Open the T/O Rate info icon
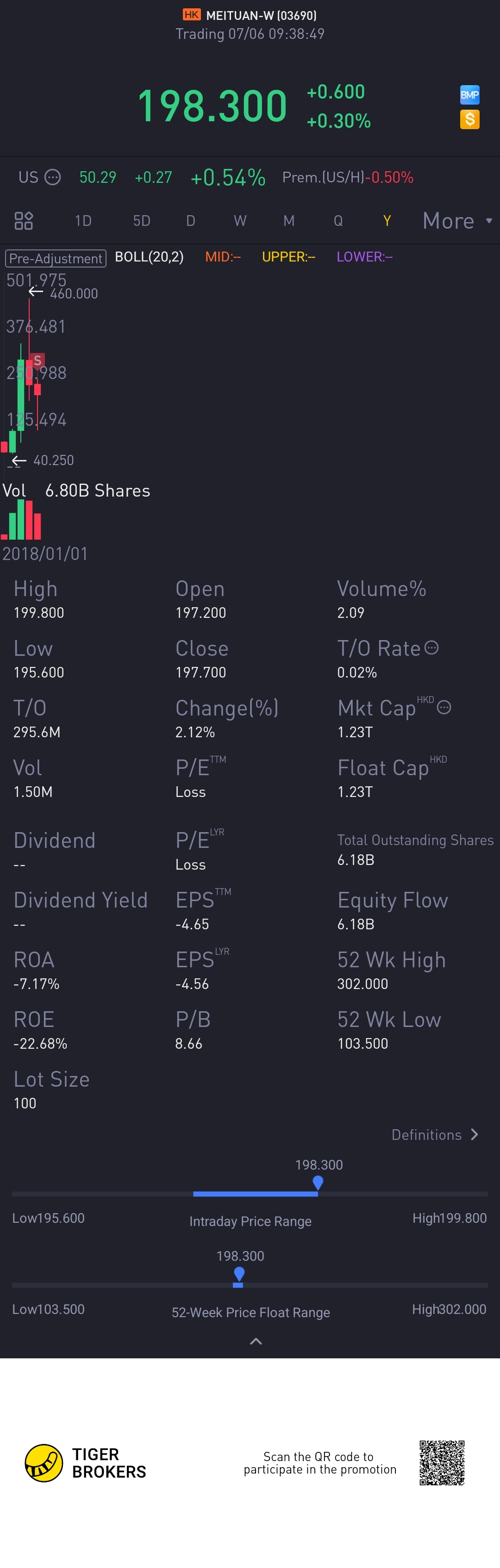Image resolution: width=500 pixels, height=1568 pixels. coord(431,647)
